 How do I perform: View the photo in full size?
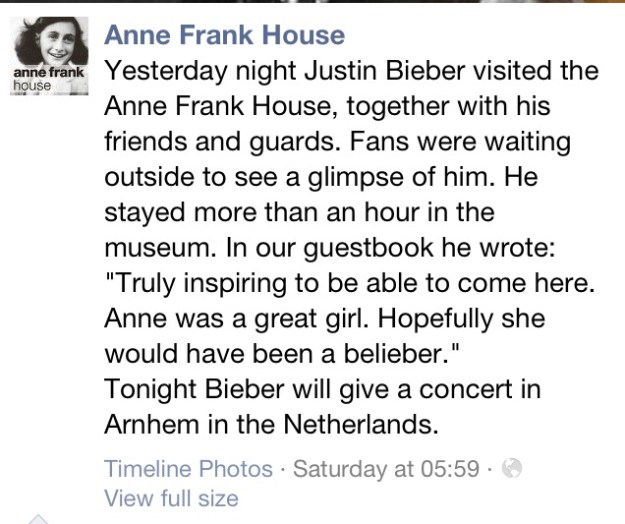coord(171,497)
